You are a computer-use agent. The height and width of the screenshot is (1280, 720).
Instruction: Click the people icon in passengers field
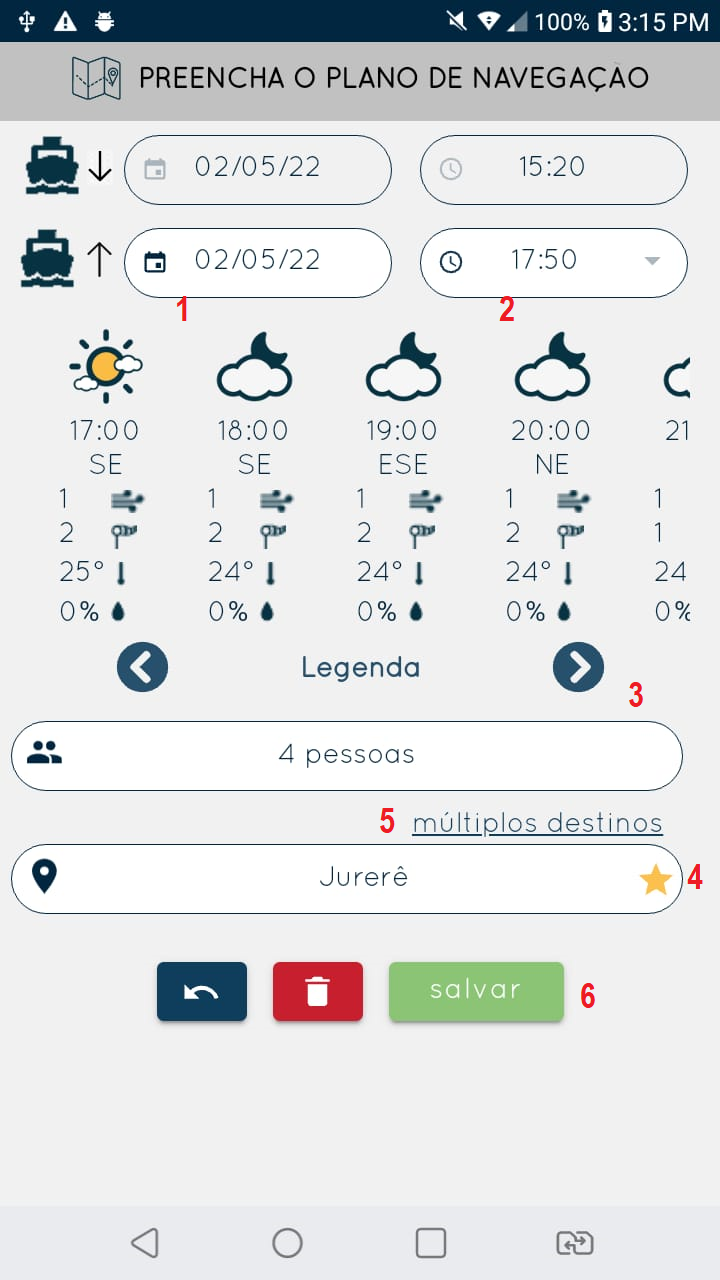[46, 755]
